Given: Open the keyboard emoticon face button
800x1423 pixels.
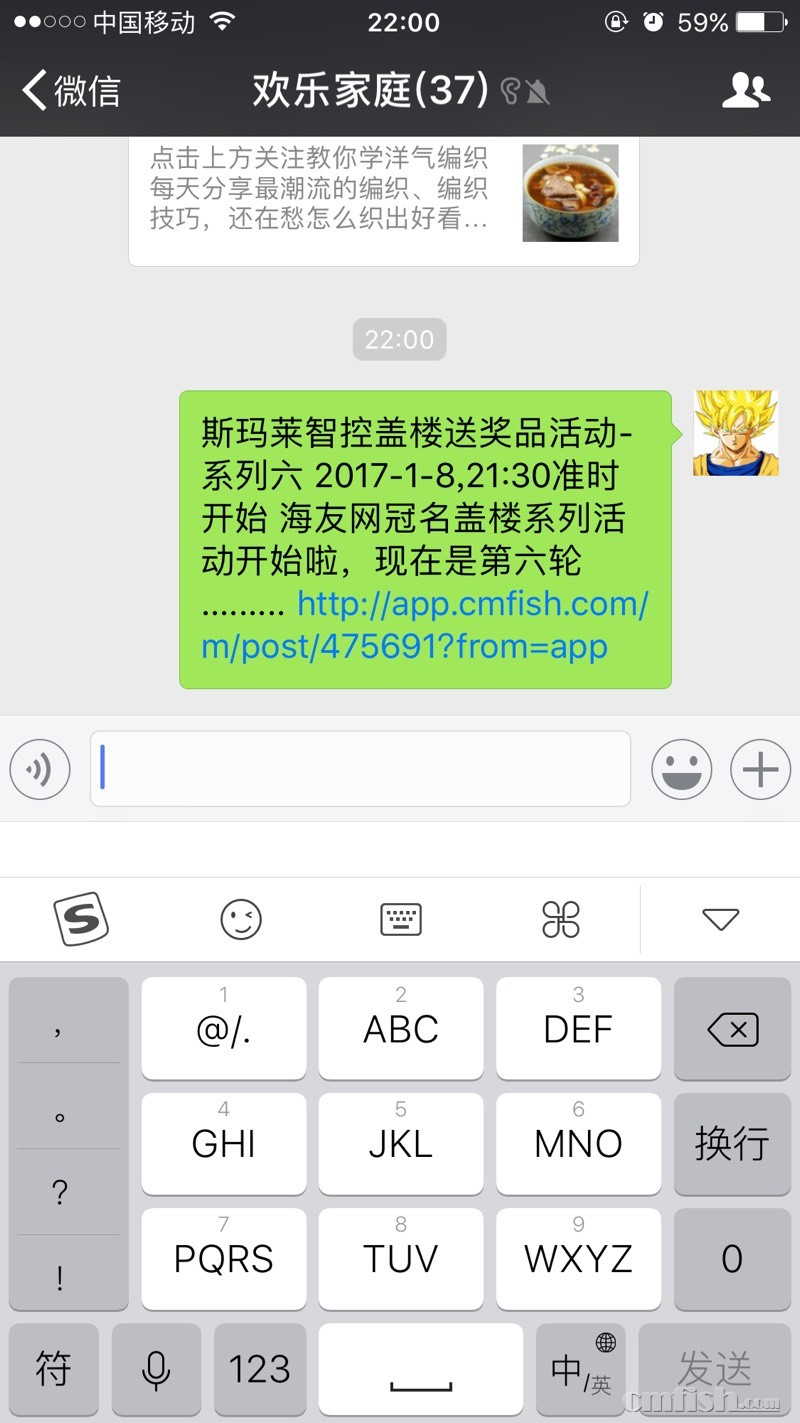Looking at the screenshot, I should coord(241,919).
